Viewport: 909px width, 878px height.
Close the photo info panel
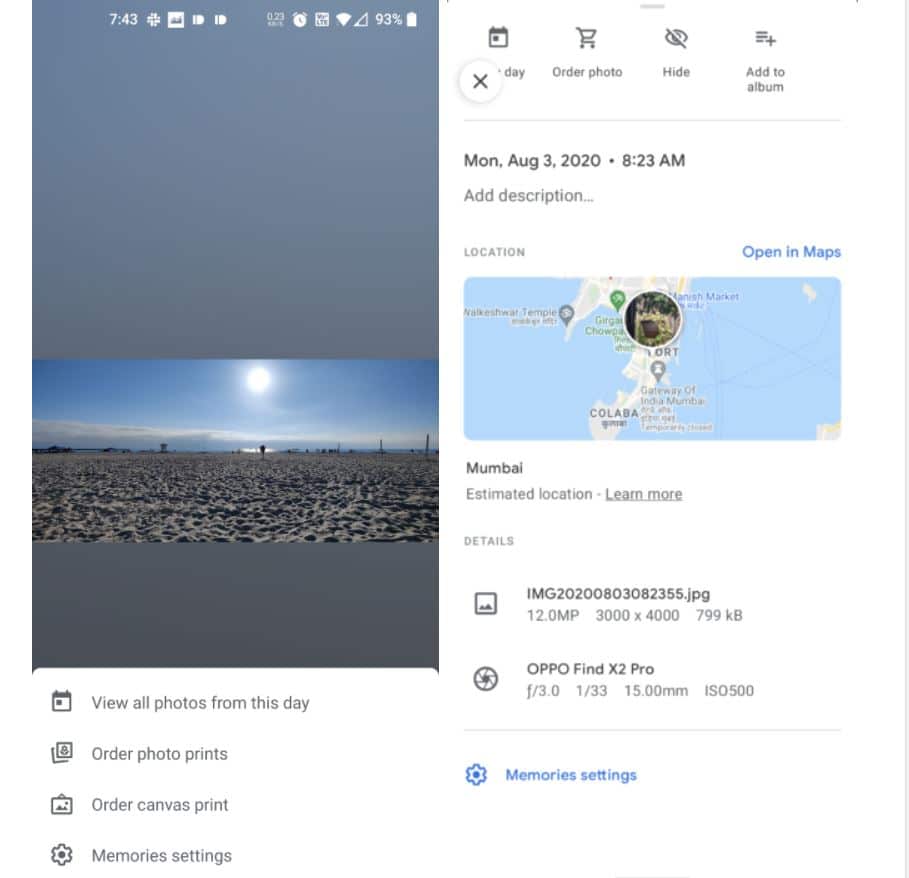(480, 81)
